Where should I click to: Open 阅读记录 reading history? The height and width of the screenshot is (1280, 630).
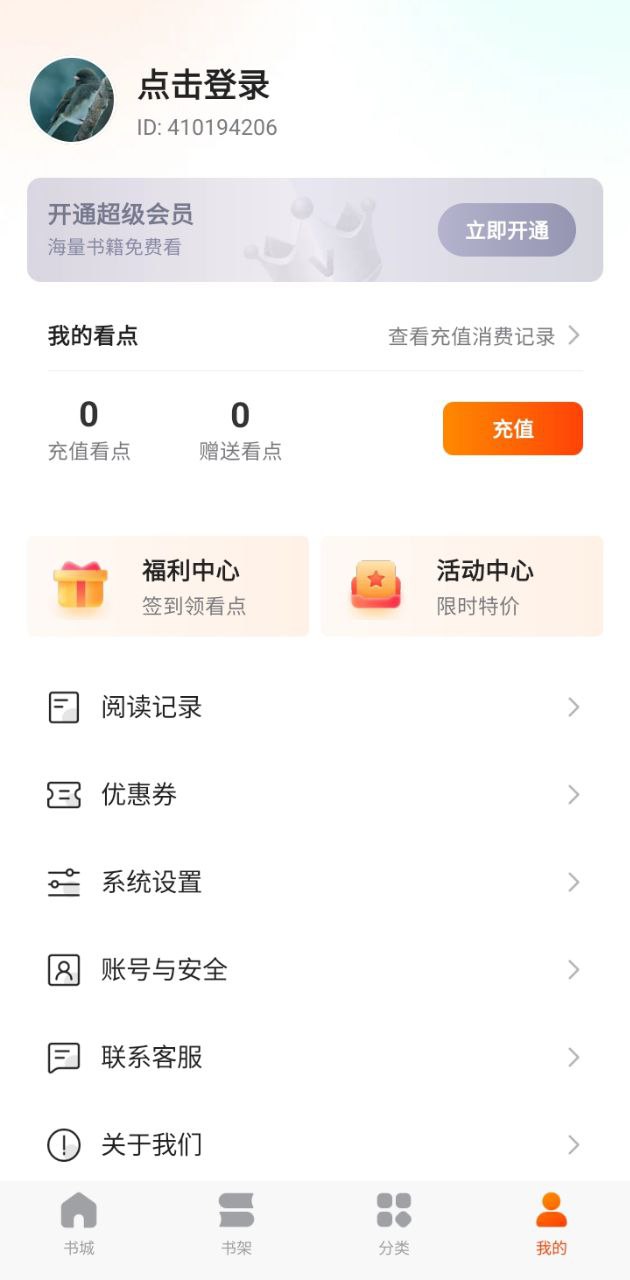314,708
